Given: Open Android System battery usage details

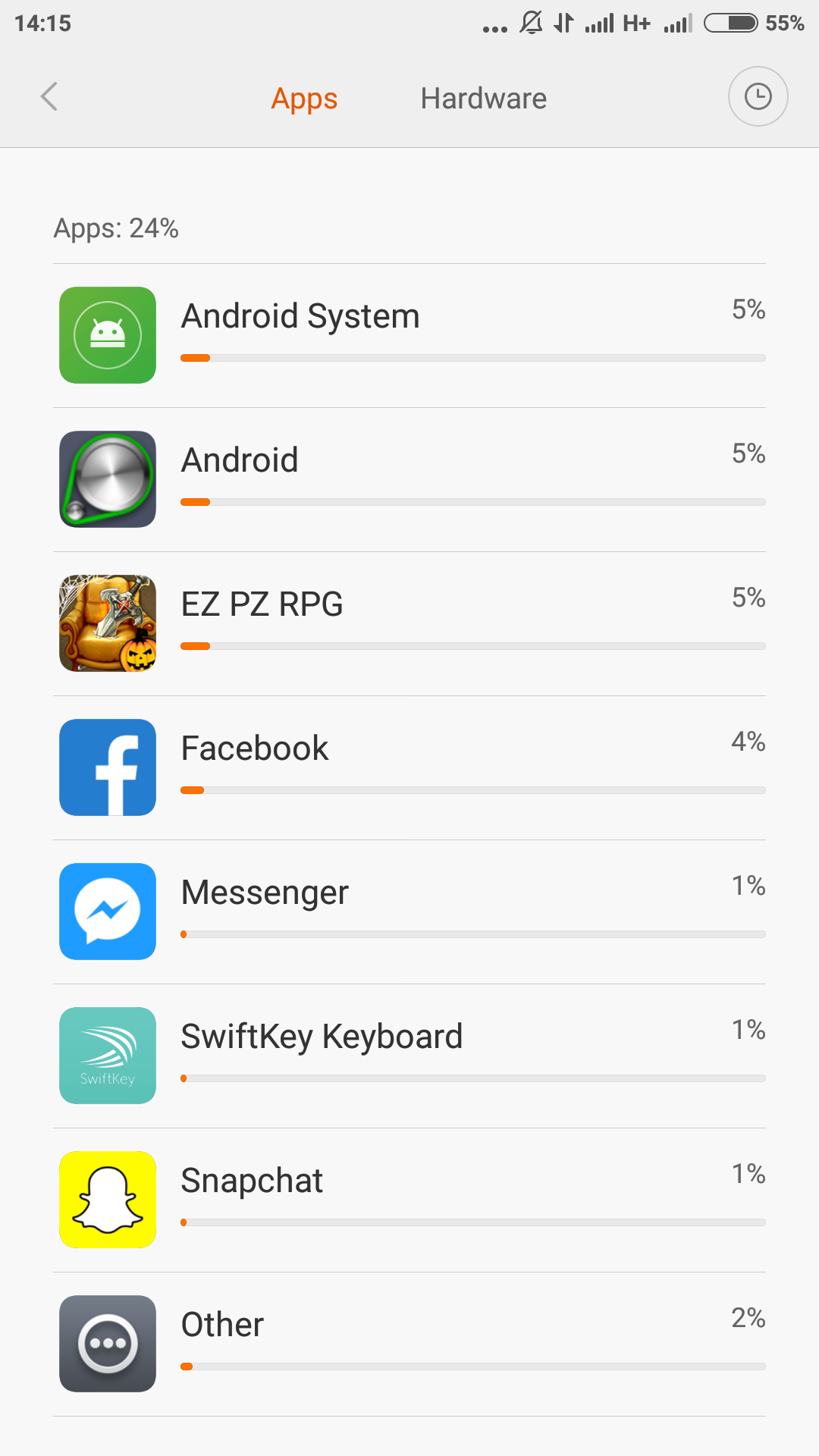Looking at the screenshot, I should pos(409,335).
